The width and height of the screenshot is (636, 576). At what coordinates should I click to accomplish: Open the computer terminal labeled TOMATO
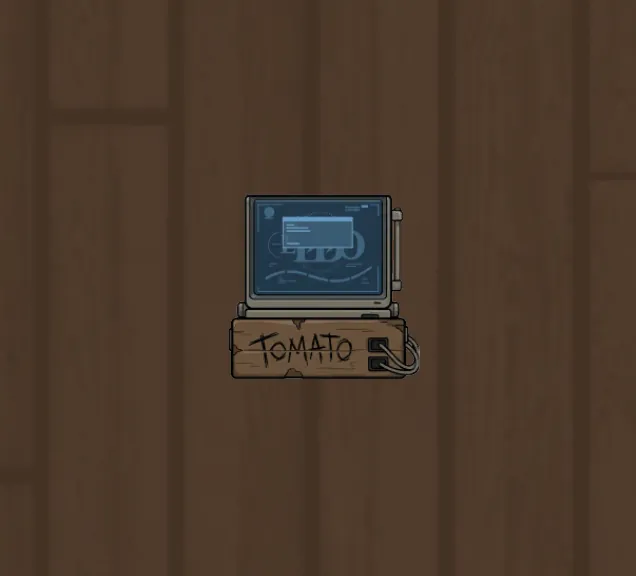[x=318, y=253]
